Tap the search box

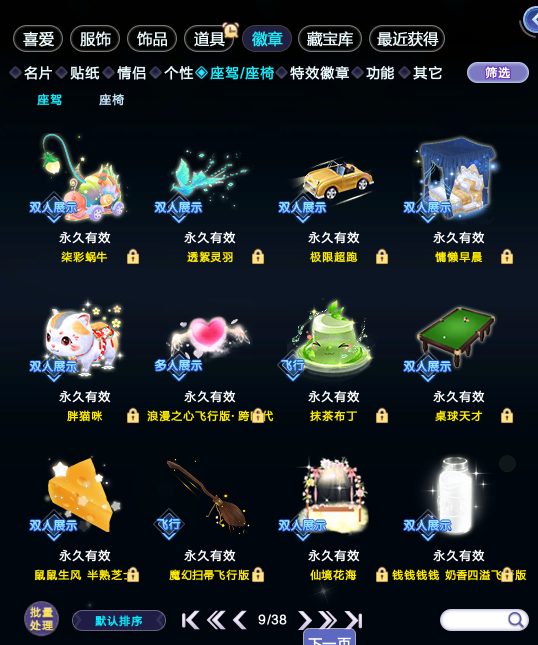click(484, 620)
